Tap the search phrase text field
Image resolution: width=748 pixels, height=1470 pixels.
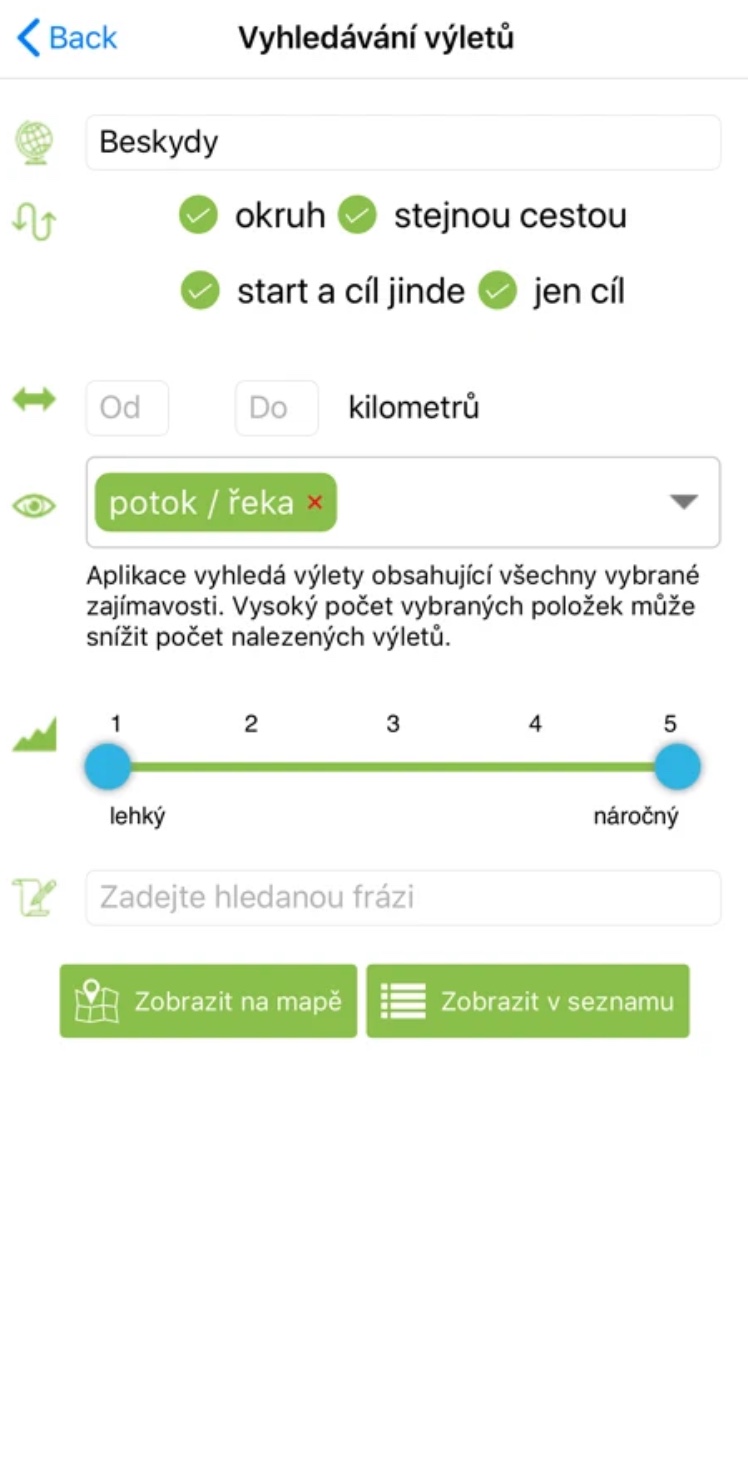402,897
